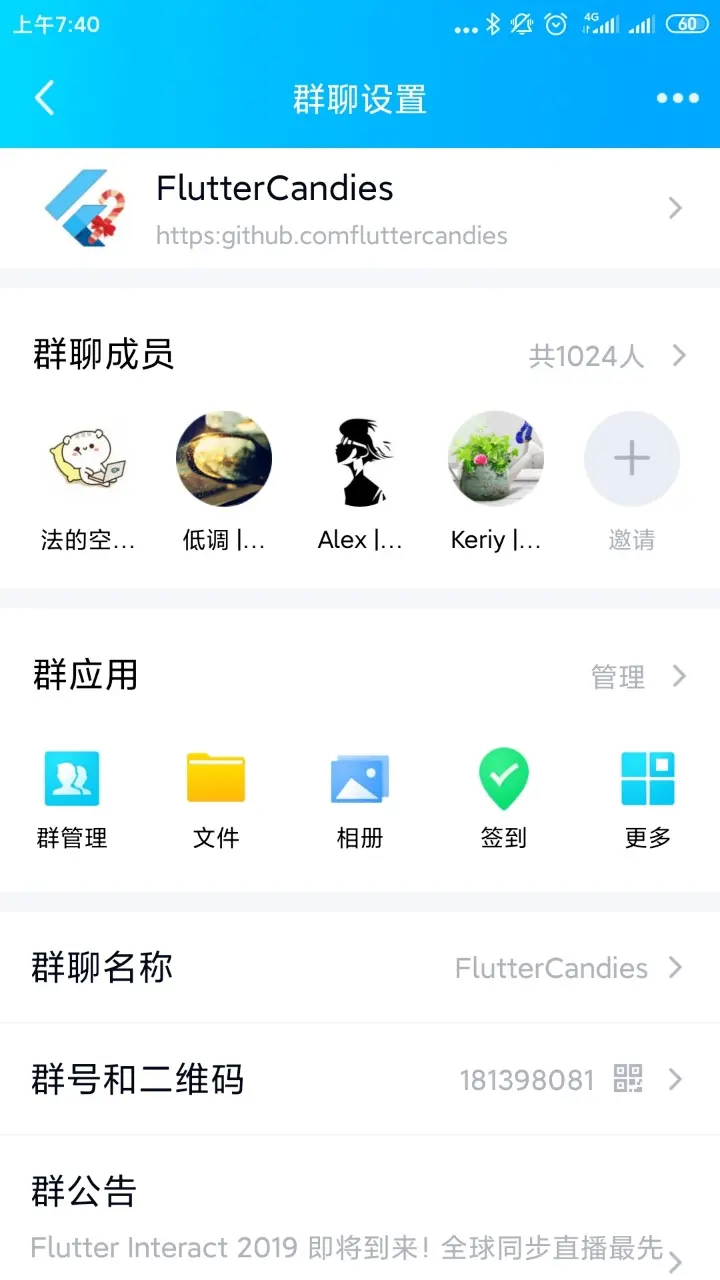Image resolution: width=720 pixels, height=1280 pixels.
Task: Open the FlutterCandies group profile
Action: tap(360, 208)
